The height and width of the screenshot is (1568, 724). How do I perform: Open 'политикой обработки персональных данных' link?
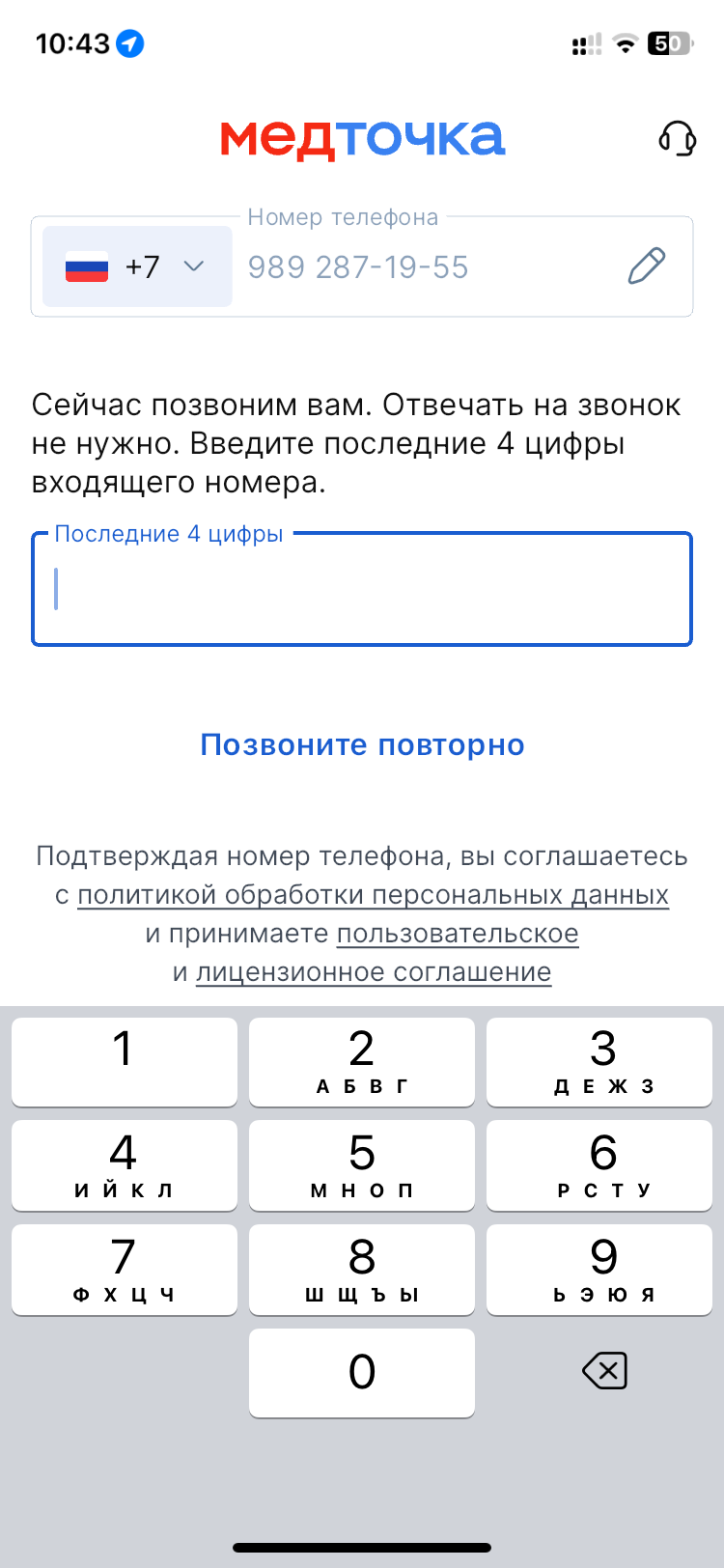[373, 895]
